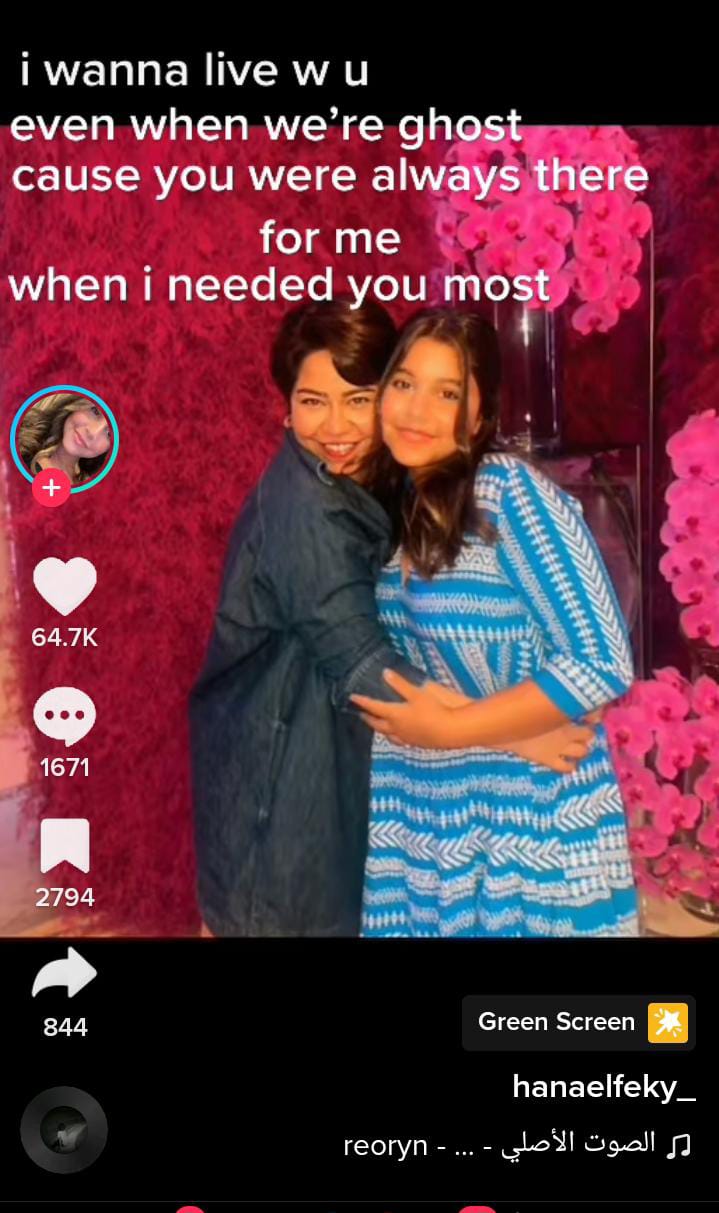Open the creator's profile picture
The width and height of the screenshot is (719, 1213).
tap(64, 438)
